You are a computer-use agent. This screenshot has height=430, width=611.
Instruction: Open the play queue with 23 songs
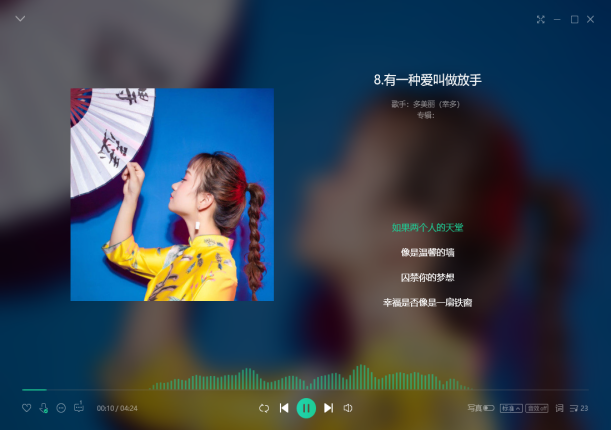coord(578,408)
